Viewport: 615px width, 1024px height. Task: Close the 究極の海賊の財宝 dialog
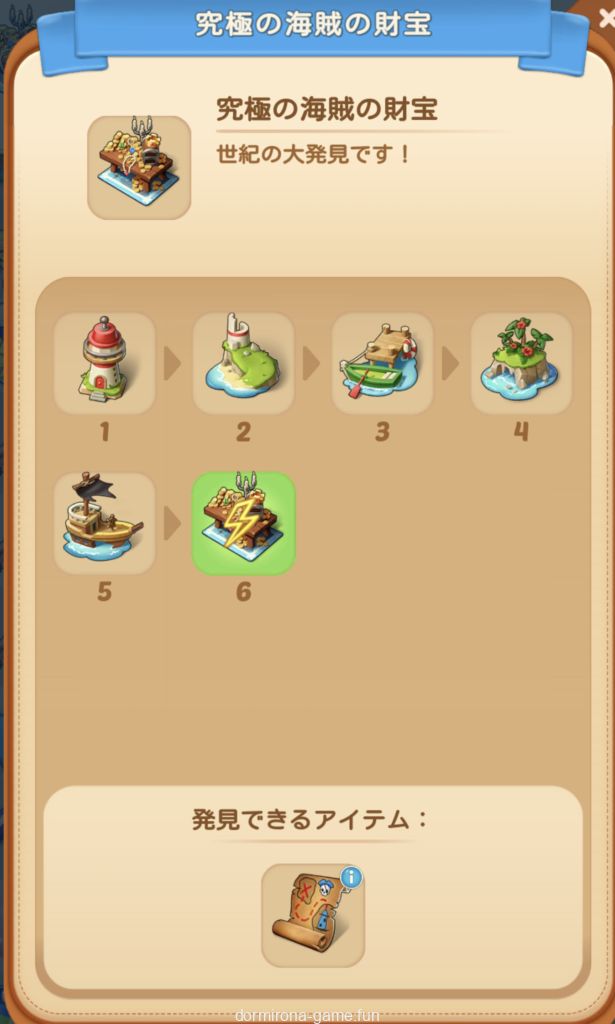[x=603, y=19]
